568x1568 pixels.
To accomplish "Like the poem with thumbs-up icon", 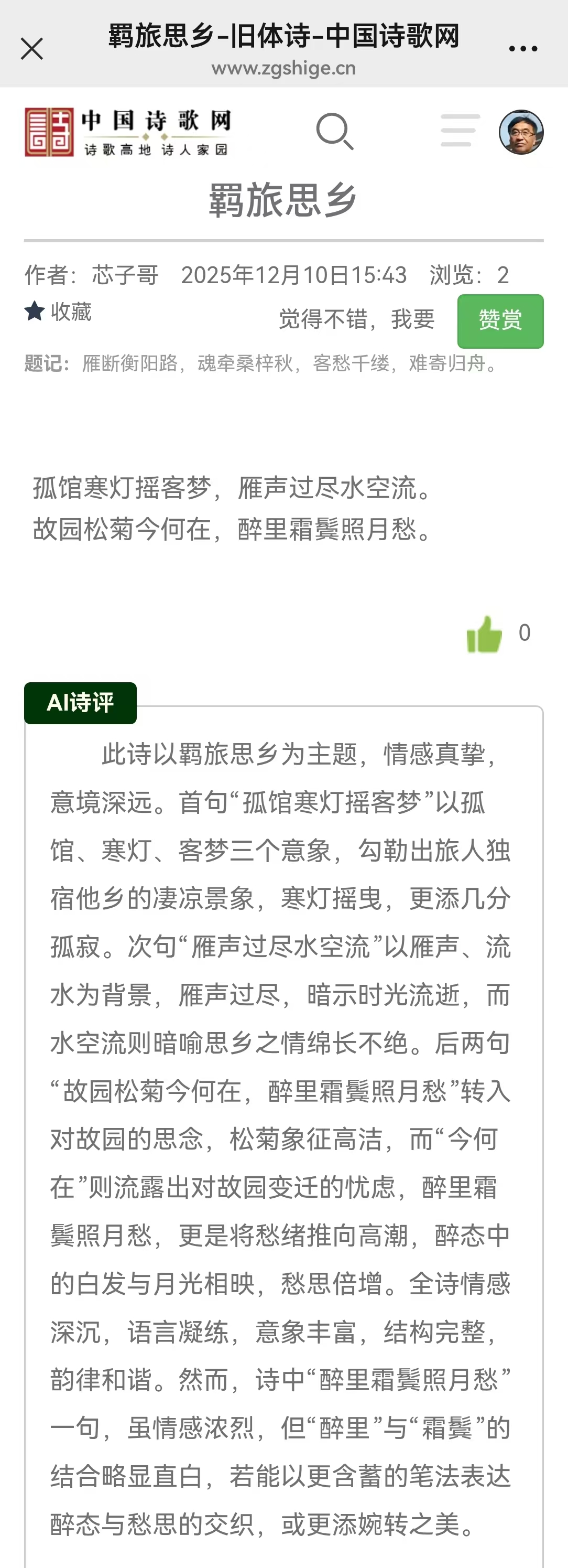I will click(x=484, y=633).
